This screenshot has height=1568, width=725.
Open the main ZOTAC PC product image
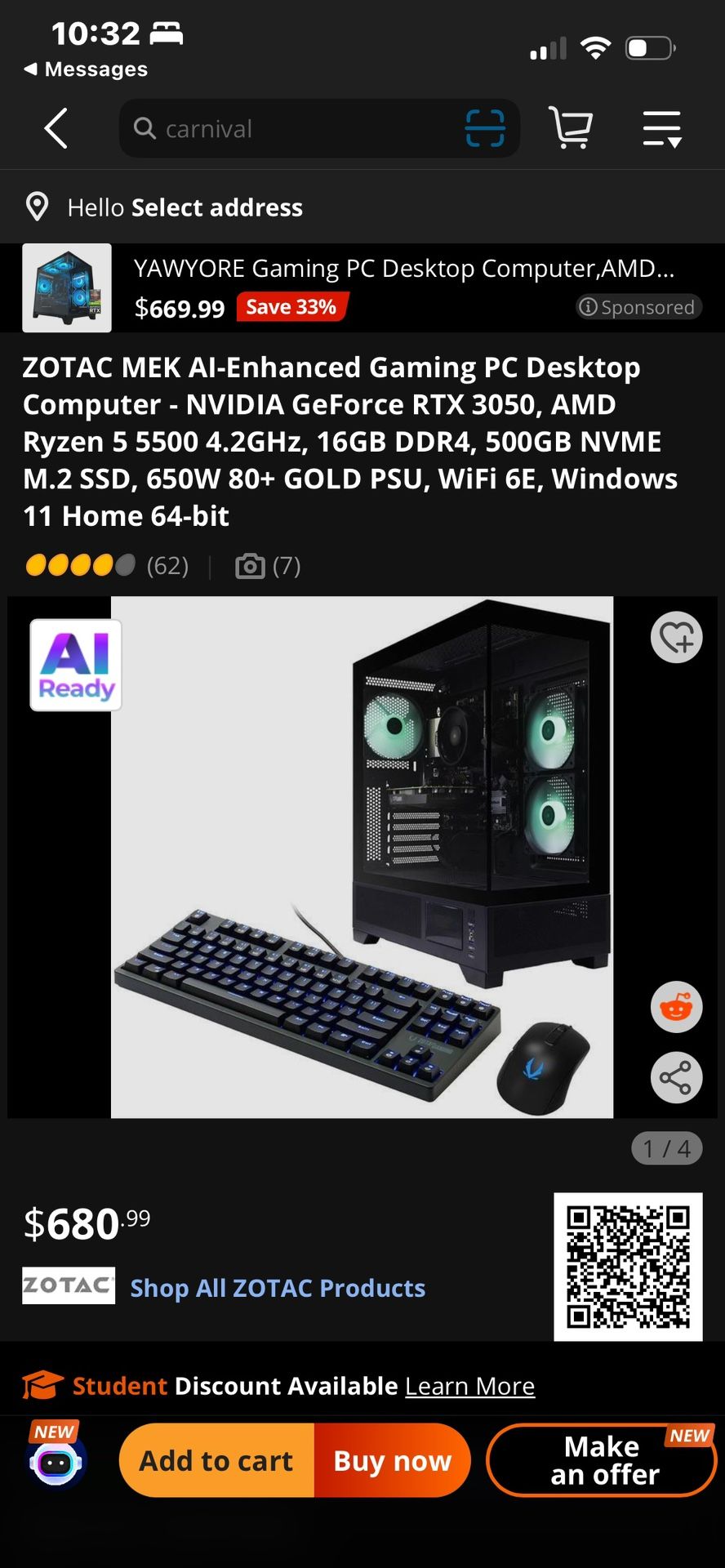(x=362, y=857)
